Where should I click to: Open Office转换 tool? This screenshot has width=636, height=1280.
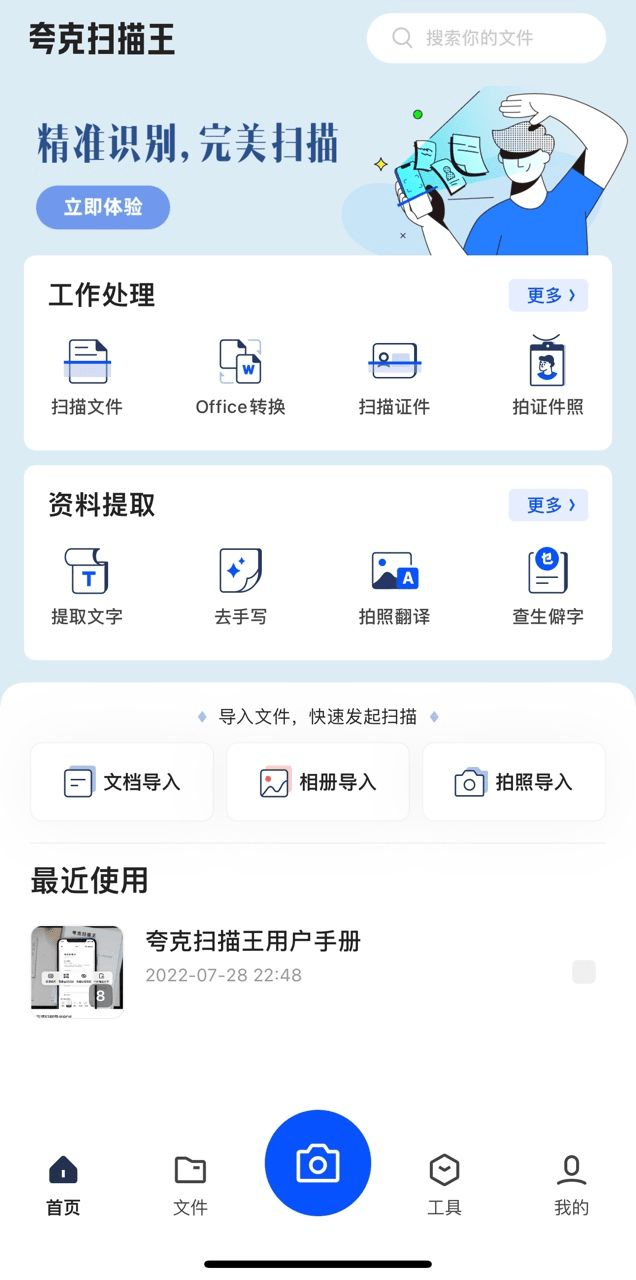pyautogui.click(x=240, y=377)
